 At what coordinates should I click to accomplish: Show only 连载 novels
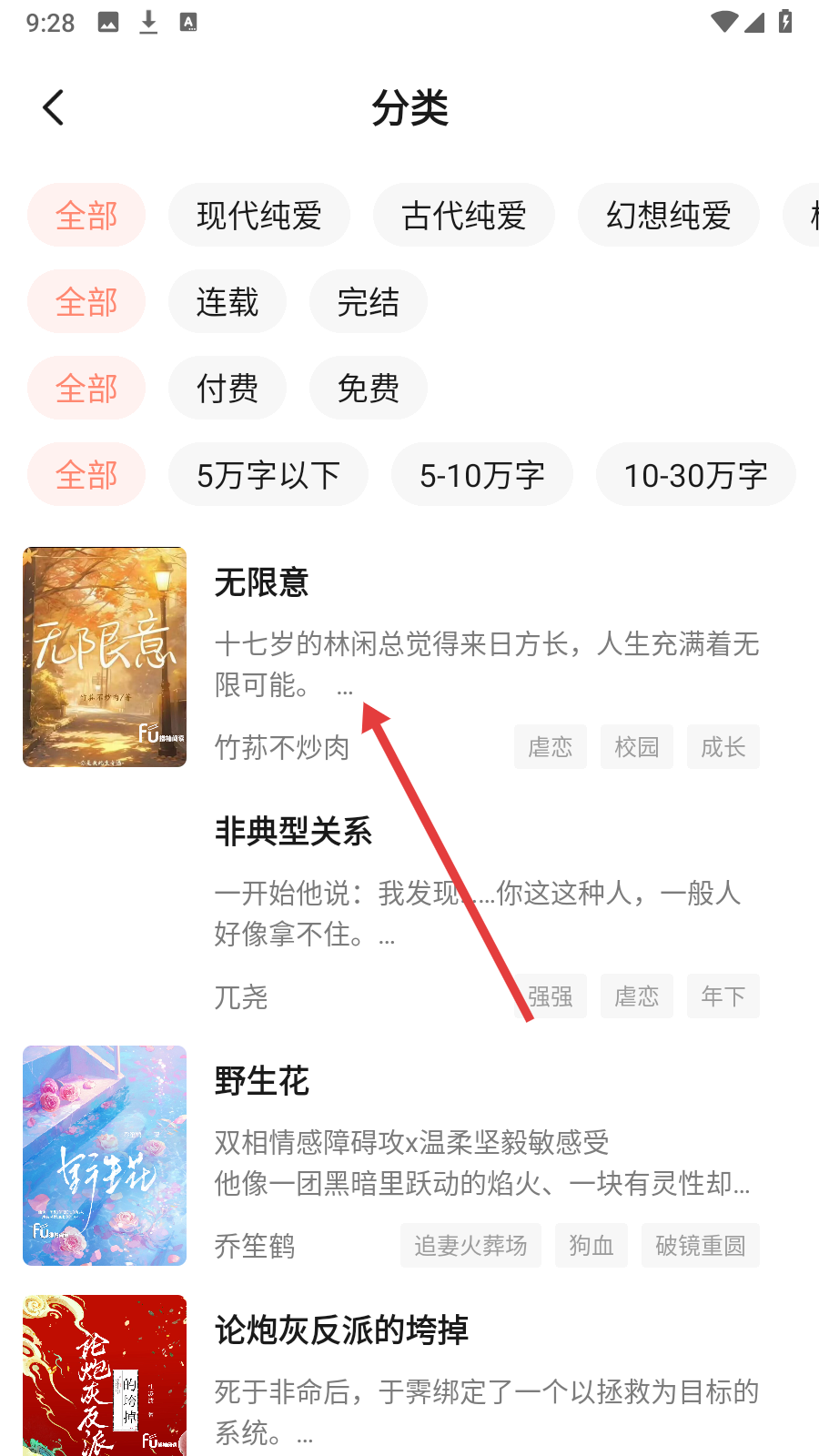[x=227, y=302]
